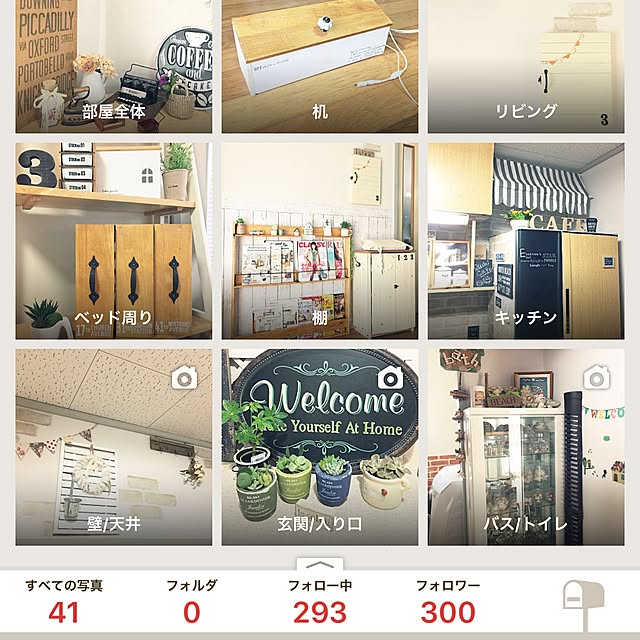The height and width of the screenshot is (640, 640).
Task: View すべての写真 with 41 photos
Action: tap(64, 603)
